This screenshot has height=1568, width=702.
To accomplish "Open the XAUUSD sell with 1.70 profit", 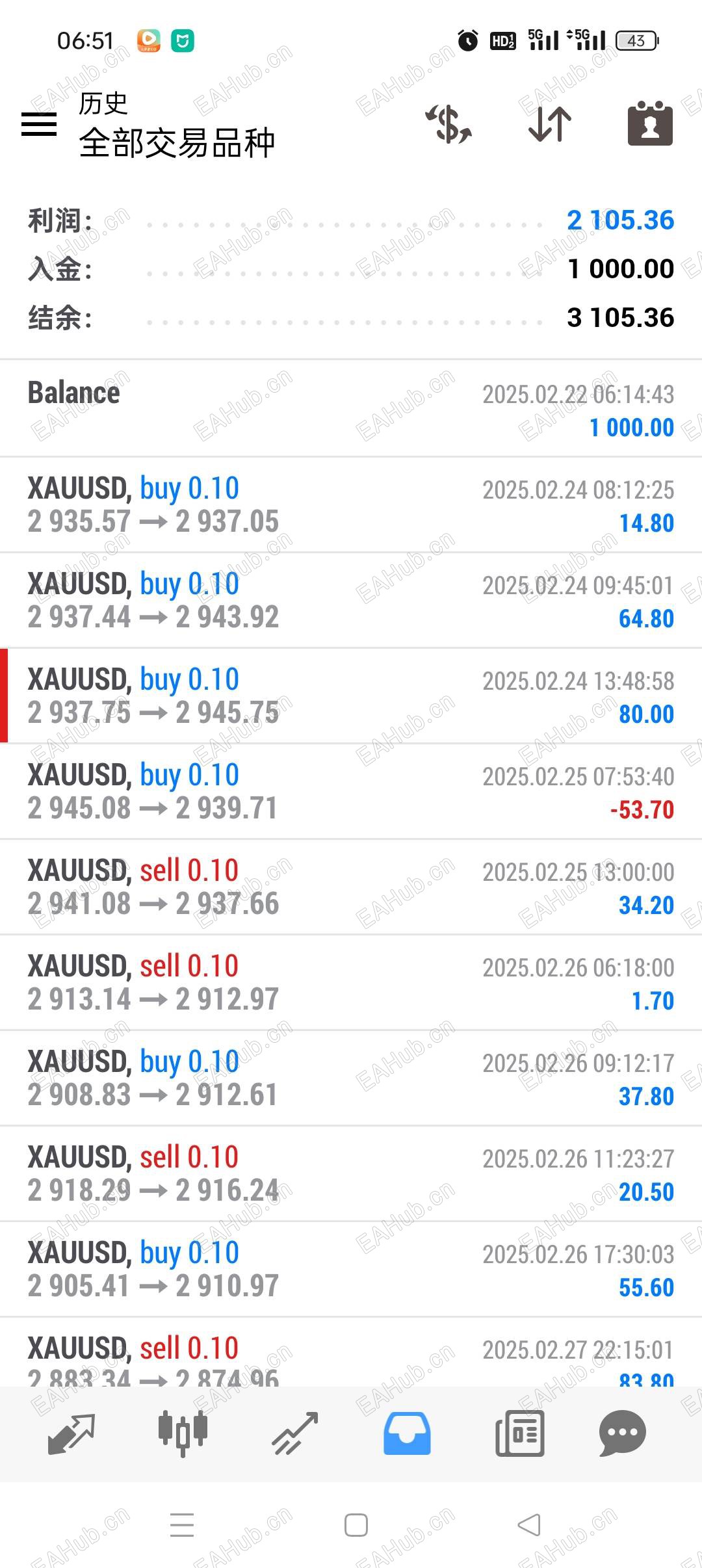I will pyautogui.click(x=351, y=982).
